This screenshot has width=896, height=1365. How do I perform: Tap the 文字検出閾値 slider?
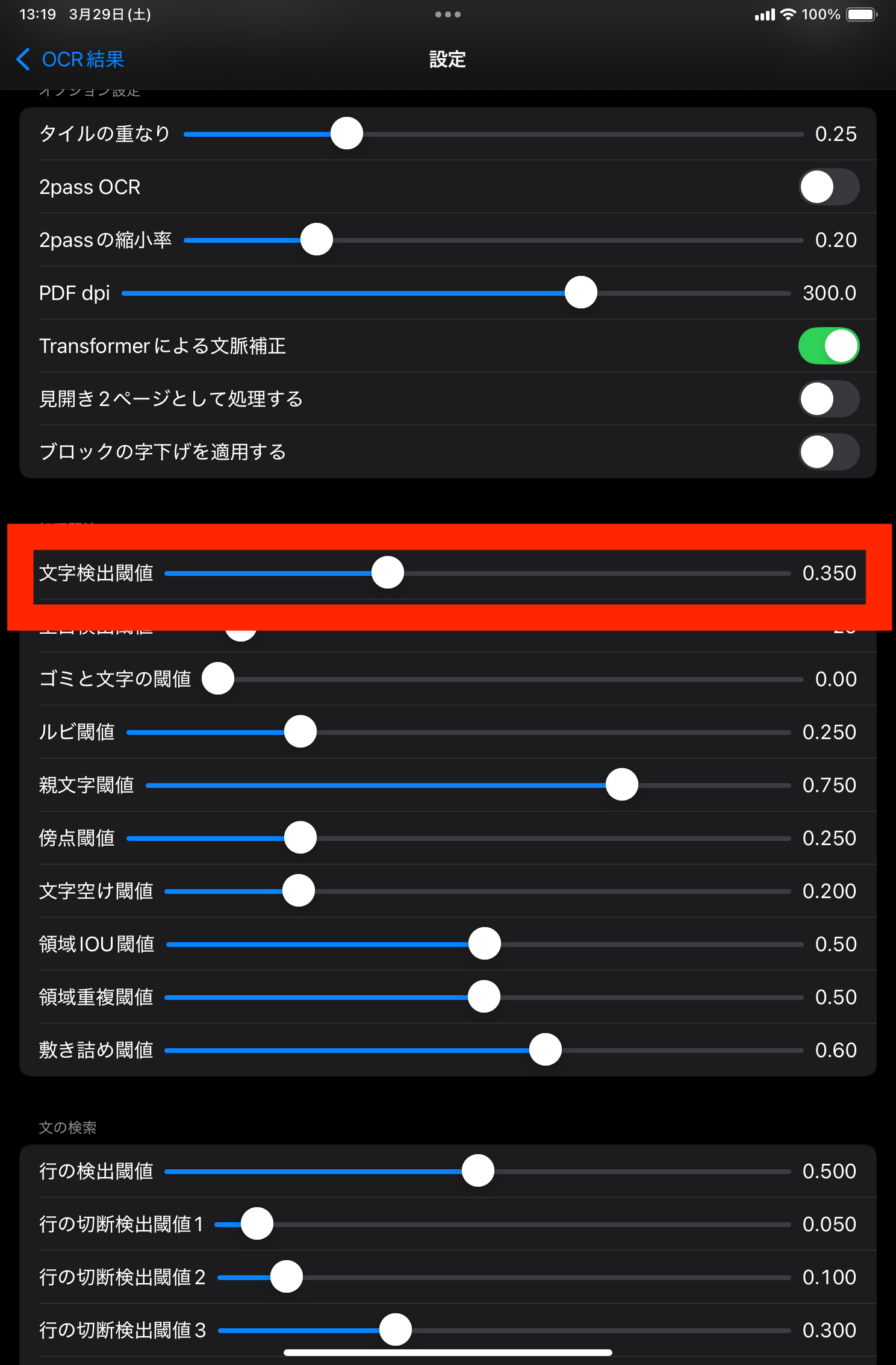point(388,573)
